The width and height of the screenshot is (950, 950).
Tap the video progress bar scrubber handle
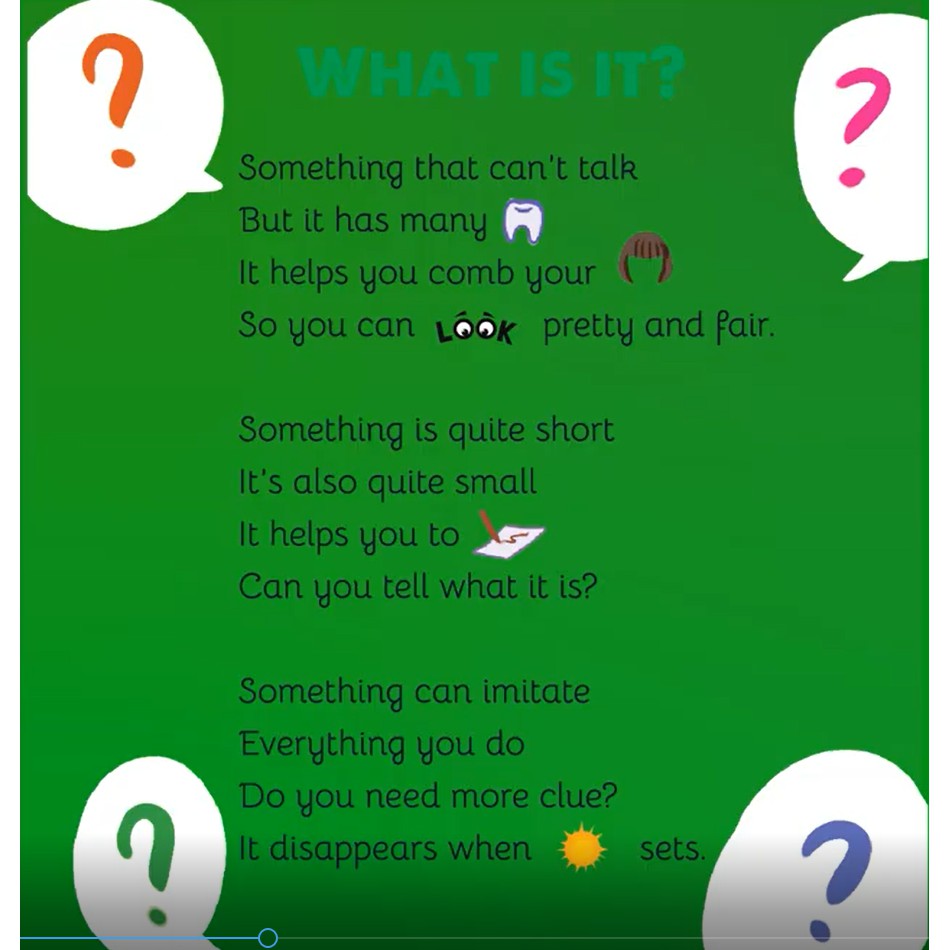click(267, 937)
